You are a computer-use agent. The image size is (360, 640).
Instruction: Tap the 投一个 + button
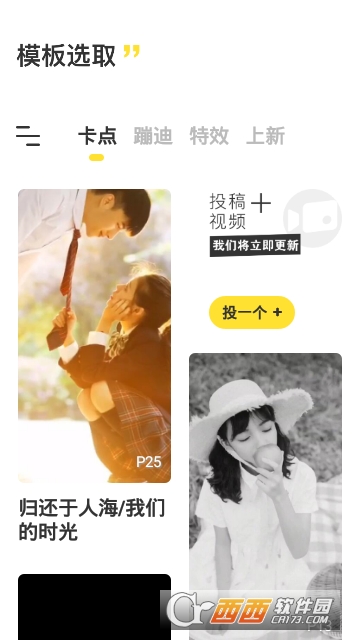tap(252, 312)
